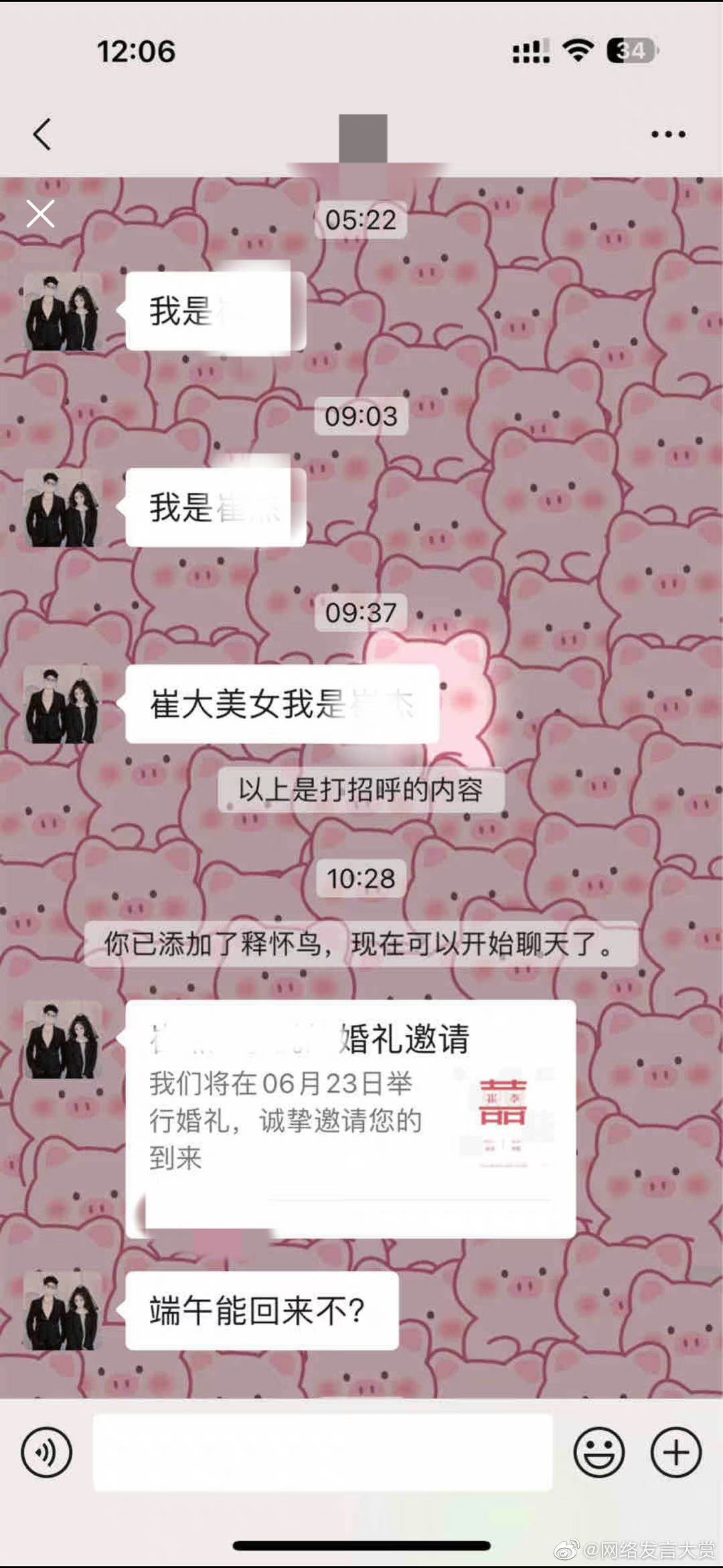Open the plus attachments menu
This screenshot has width=723, height=1568.
tap(676, 1452)
